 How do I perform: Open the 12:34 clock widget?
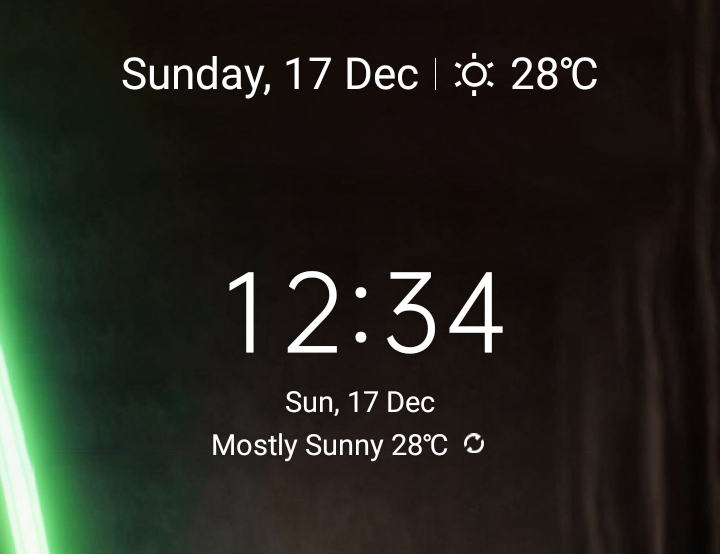[364, 314]
